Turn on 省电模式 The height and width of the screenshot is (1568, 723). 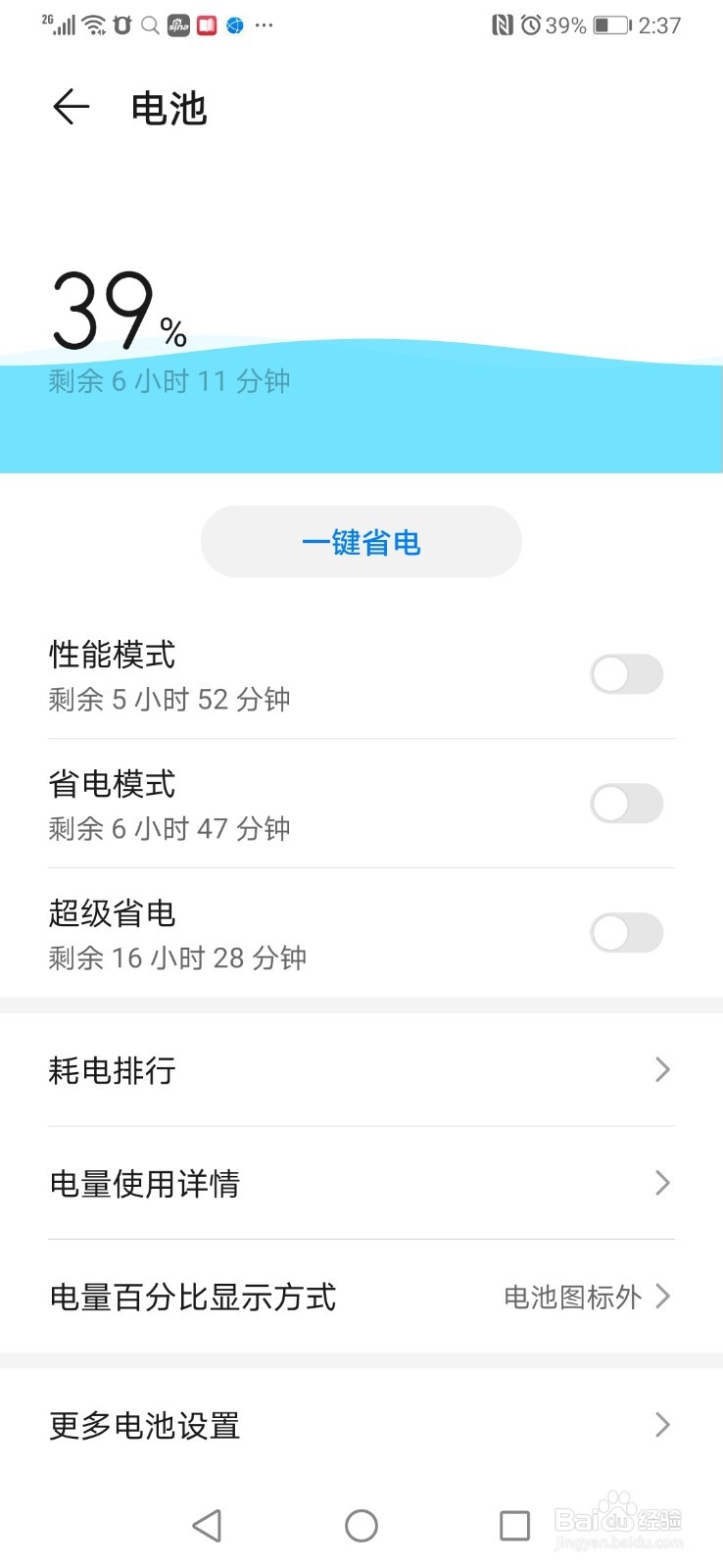[x=626, y=804]
